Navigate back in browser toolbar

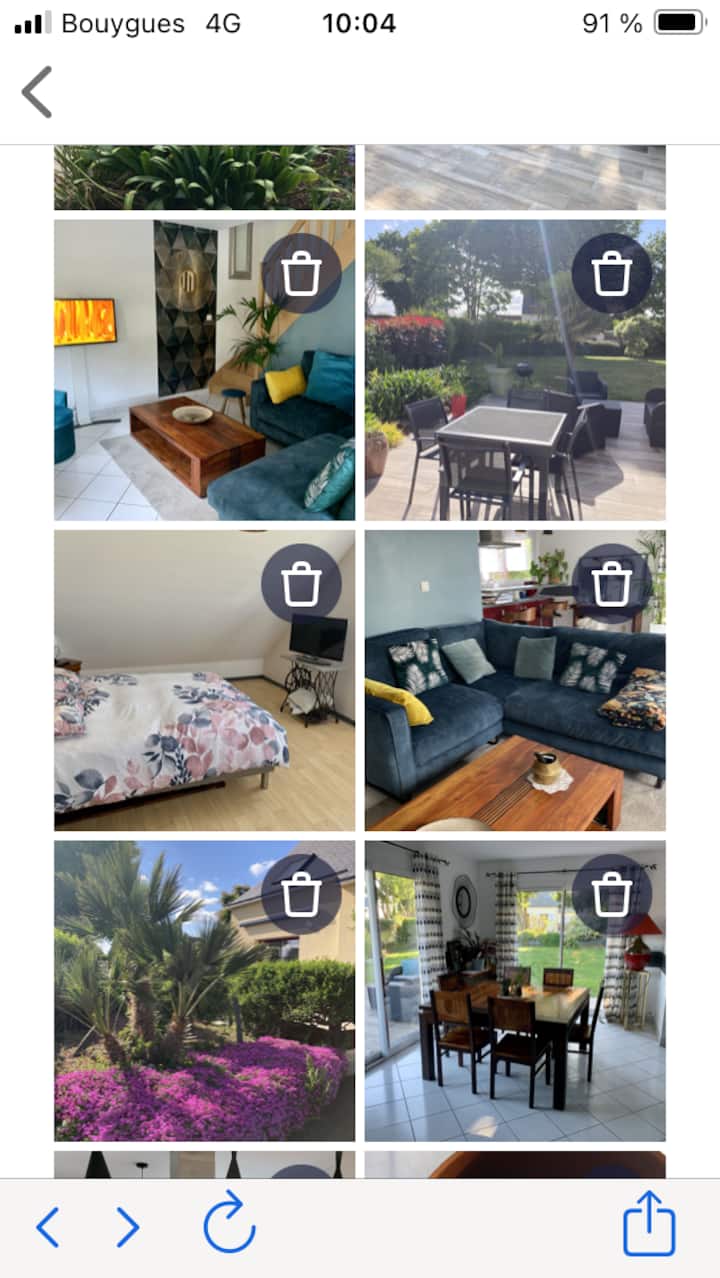47,1226
